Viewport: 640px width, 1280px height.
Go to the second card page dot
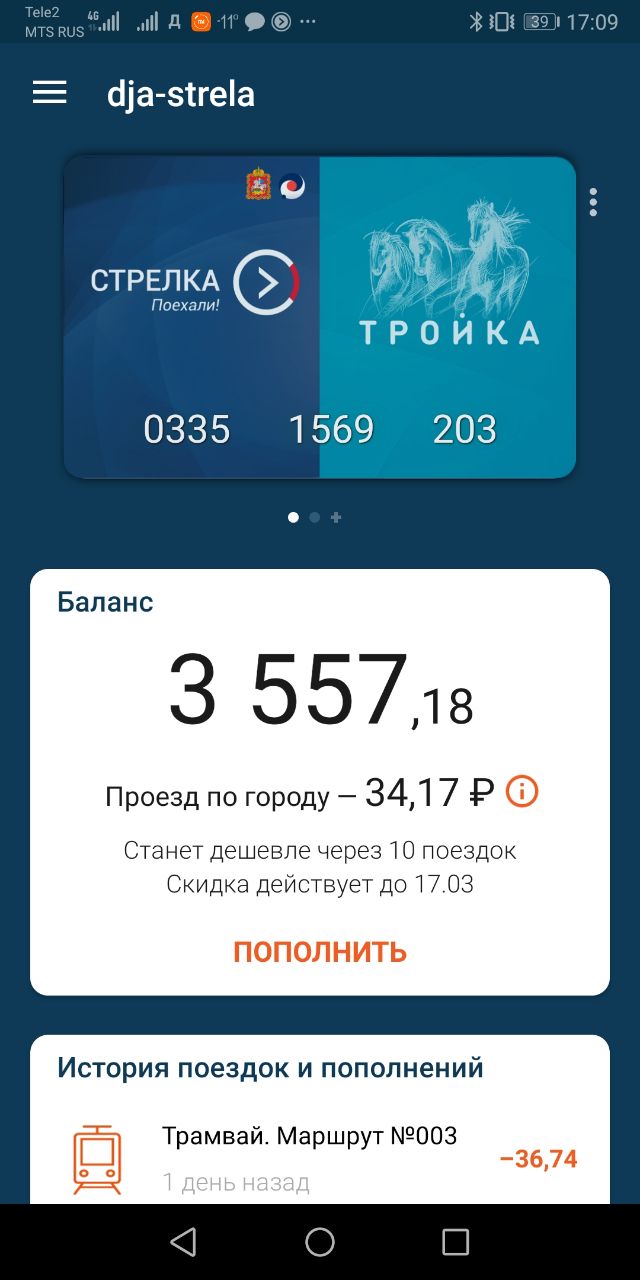click(x=314, y=517)
